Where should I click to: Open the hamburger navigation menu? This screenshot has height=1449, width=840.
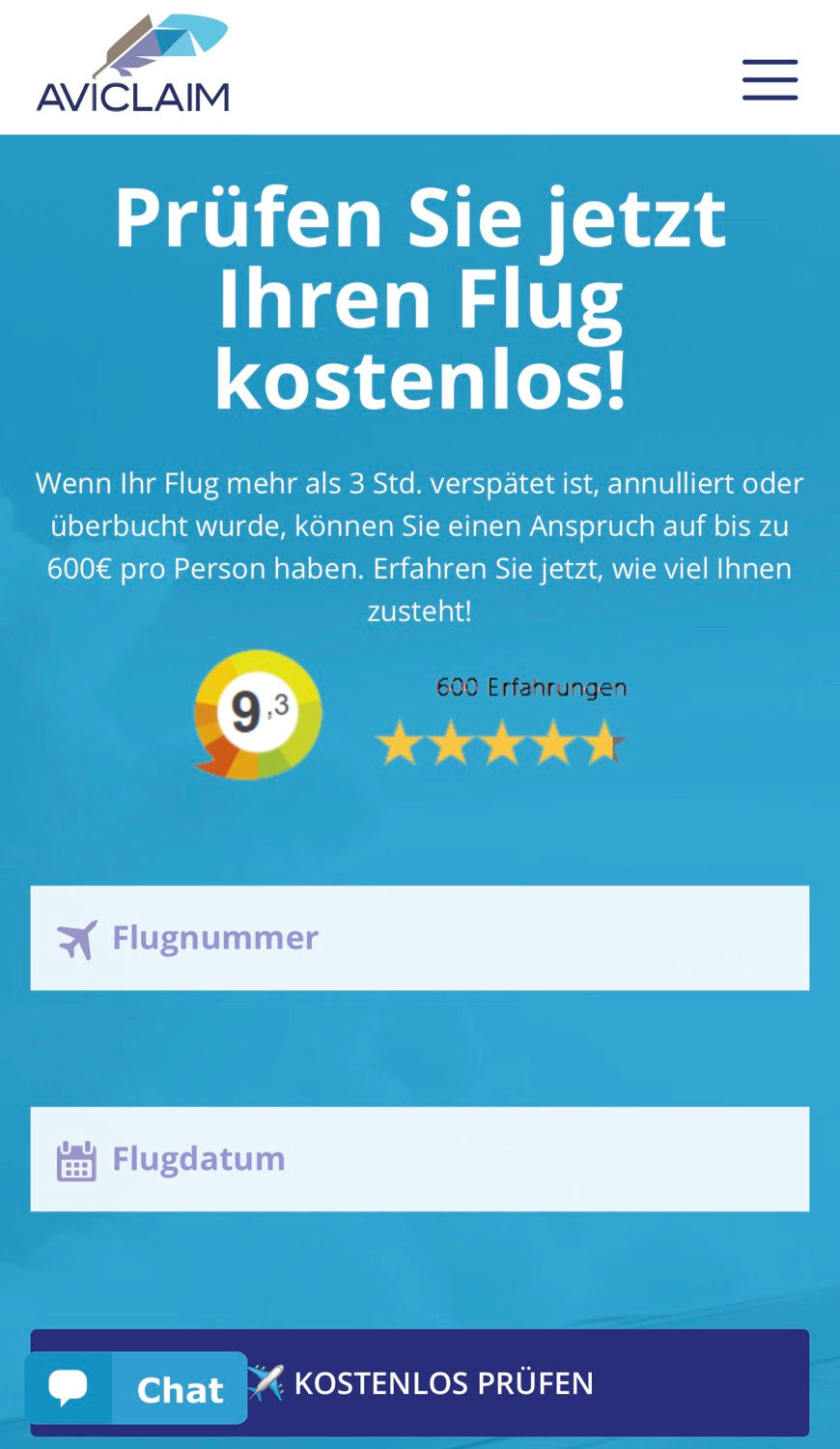coord(770,79)
